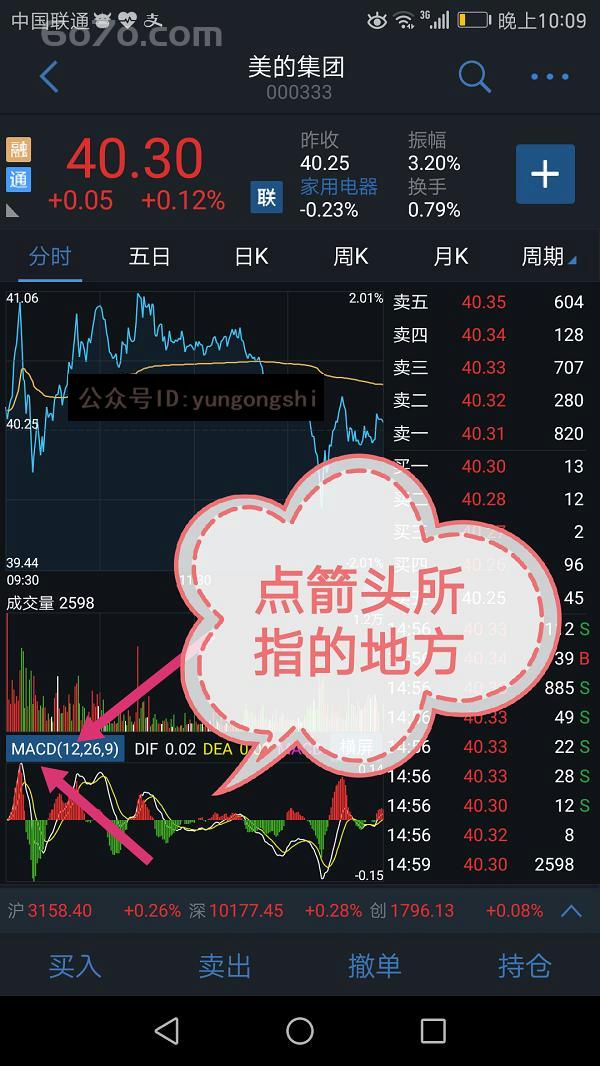Image resolution: width=600 pixels, height=1066 pixels.
Task: Tap the system home button
Action: pos(300,1031)
